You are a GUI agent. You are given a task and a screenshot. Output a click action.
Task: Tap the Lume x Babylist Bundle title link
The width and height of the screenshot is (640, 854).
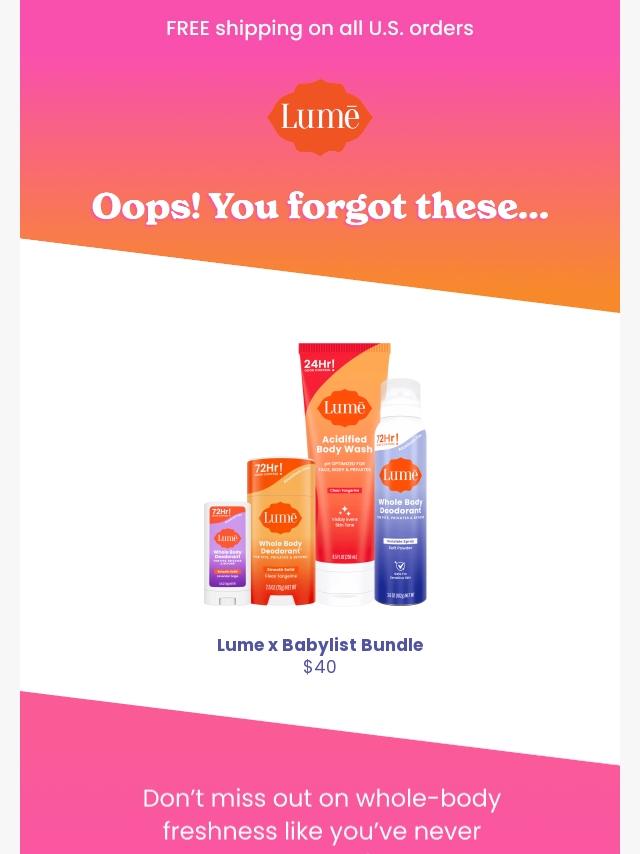coord(320,645)
